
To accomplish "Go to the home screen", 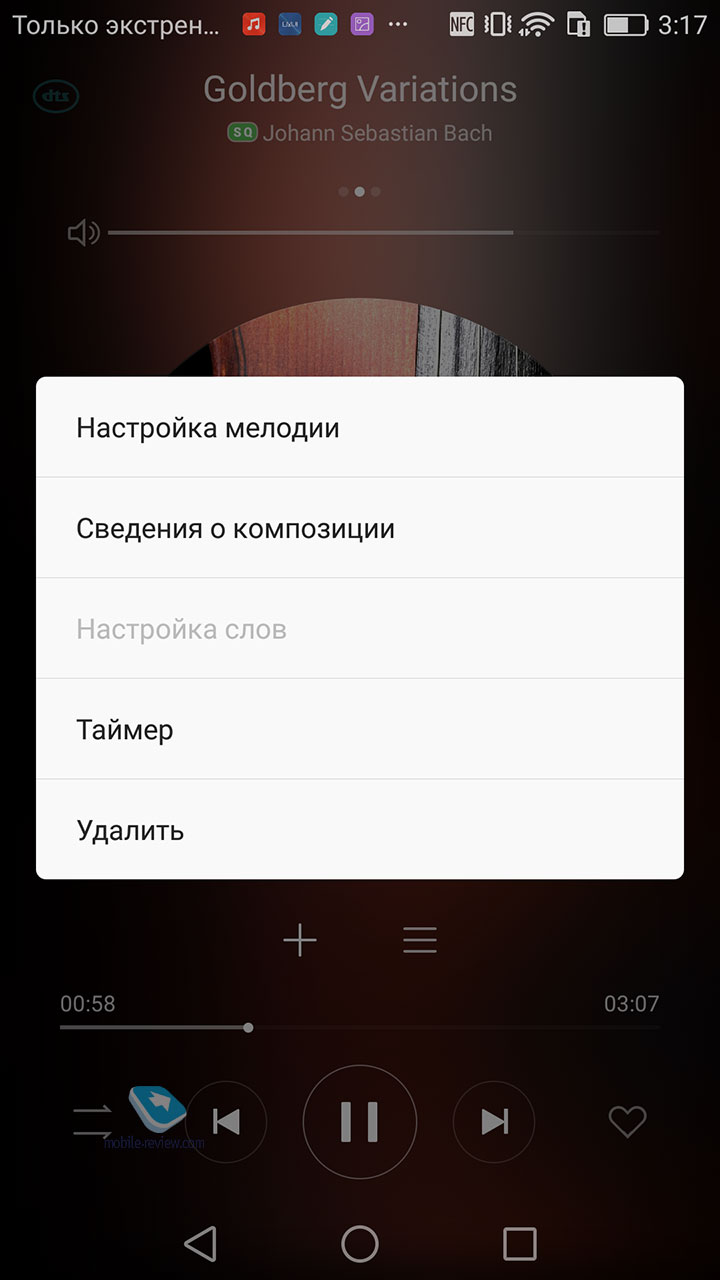I will point(360,1244).
